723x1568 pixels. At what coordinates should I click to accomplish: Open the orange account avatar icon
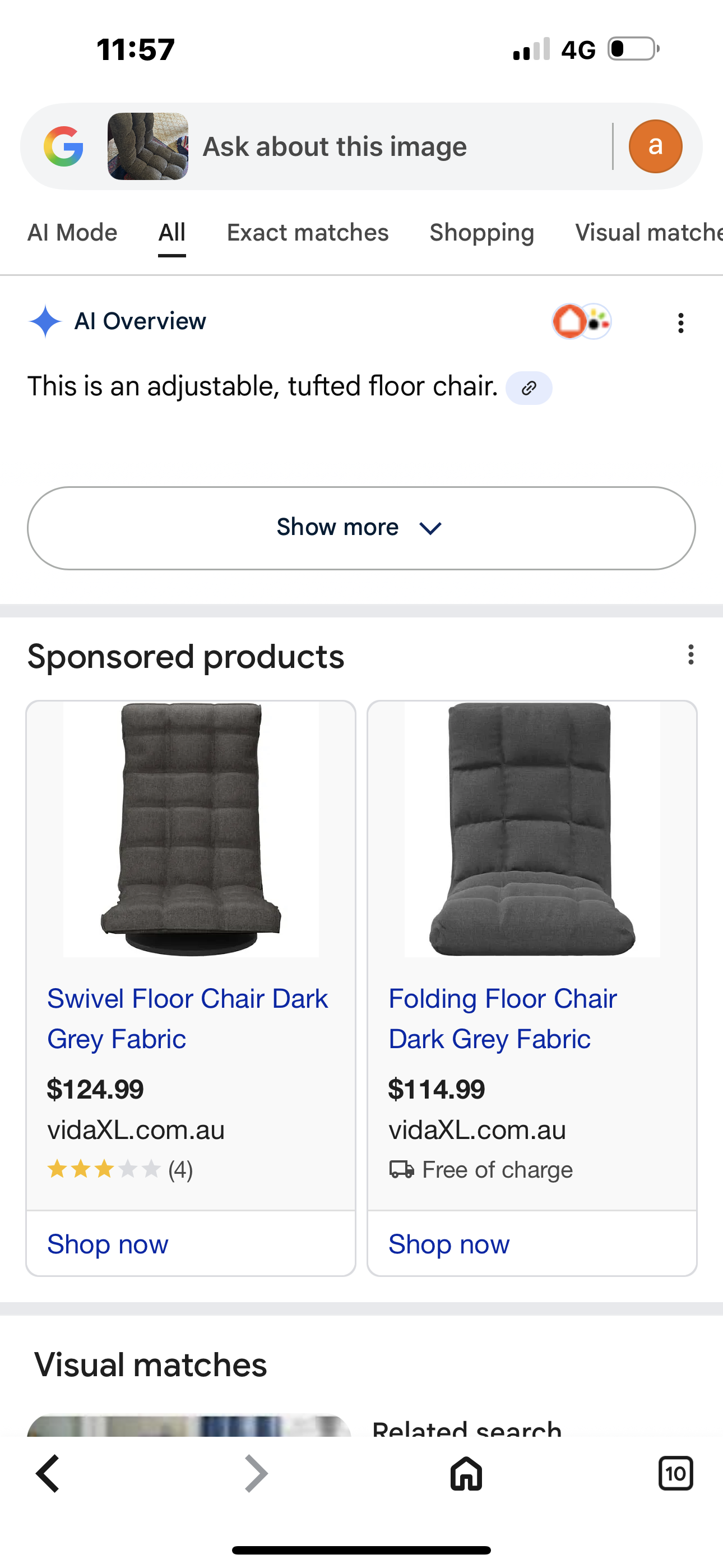click(655, 146)
